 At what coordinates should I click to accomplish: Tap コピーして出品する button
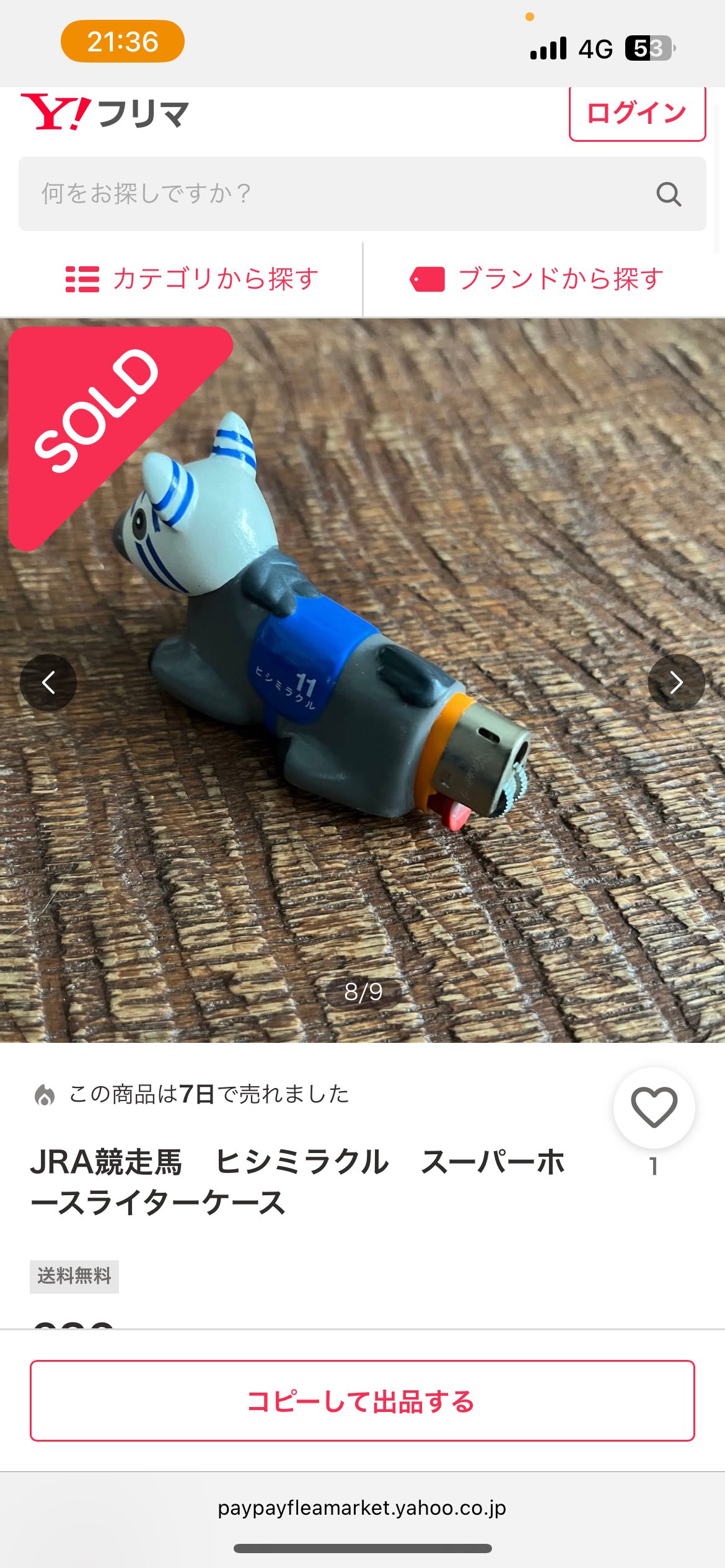point(362,1401)
